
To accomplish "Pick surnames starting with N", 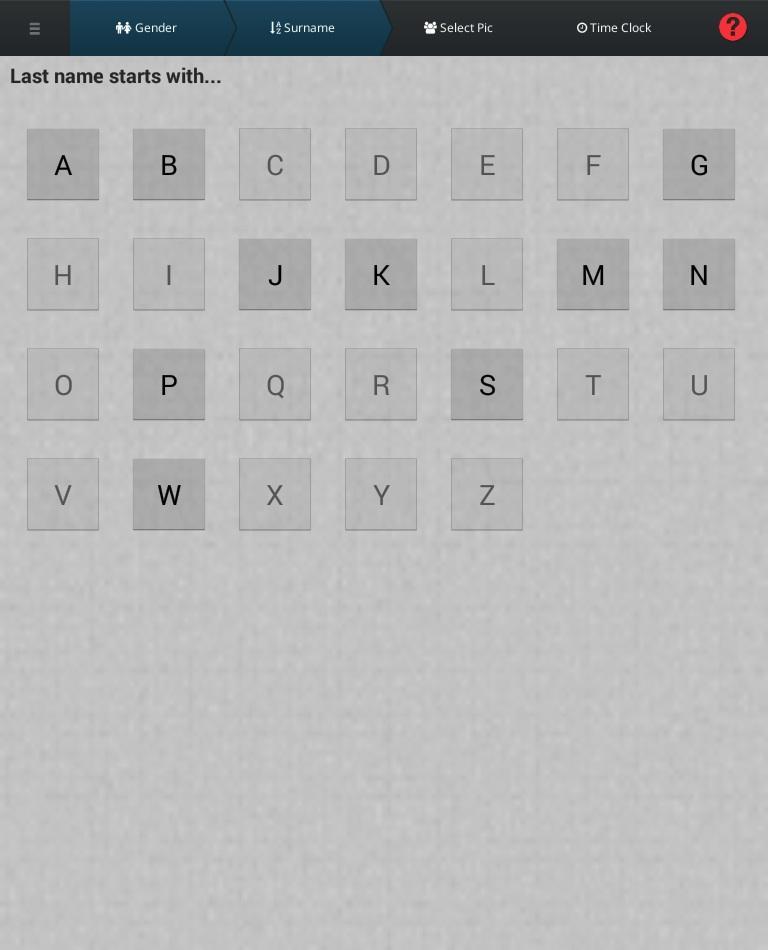I will [699, 275].
